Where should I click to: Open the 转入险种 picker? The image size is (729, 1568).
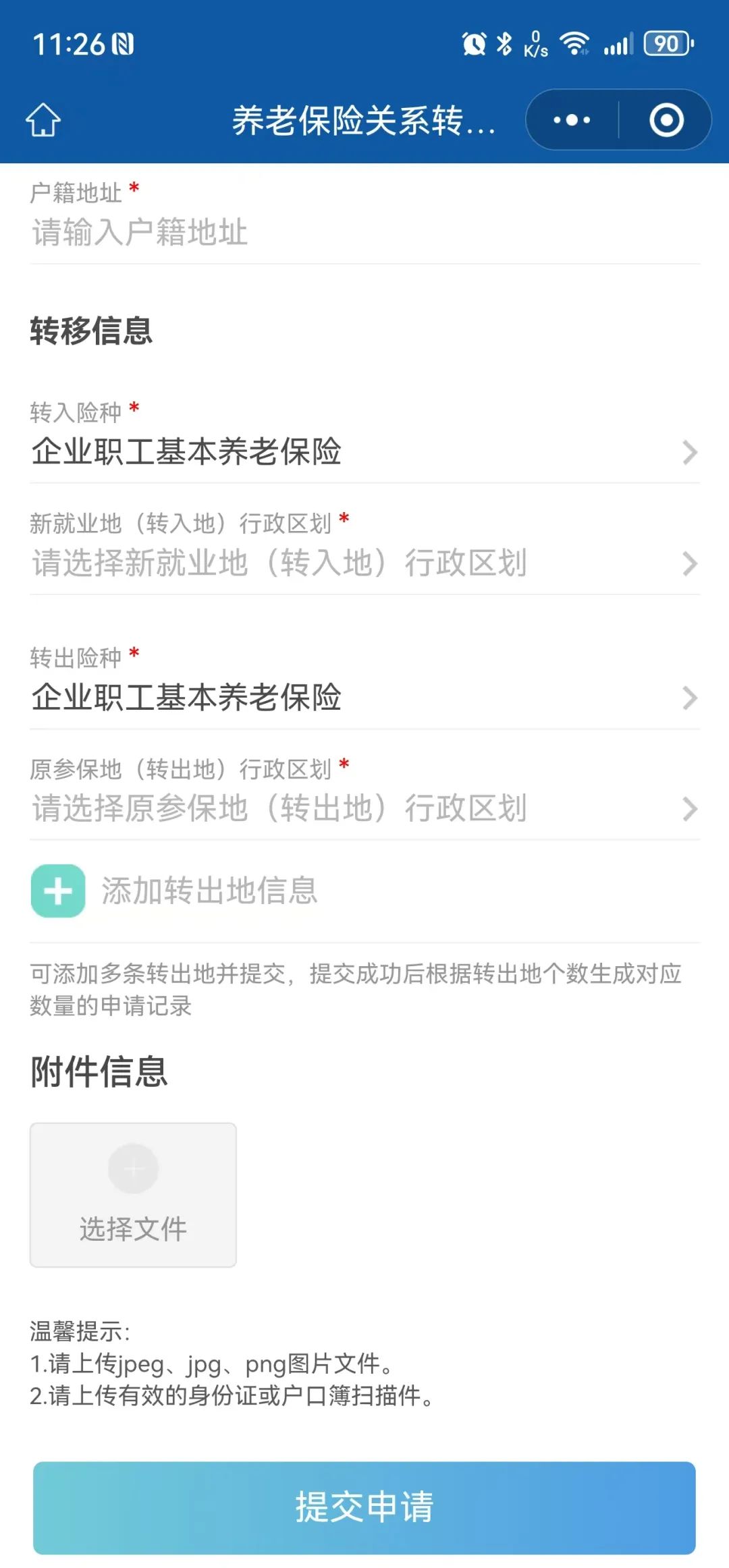[364, 451]
